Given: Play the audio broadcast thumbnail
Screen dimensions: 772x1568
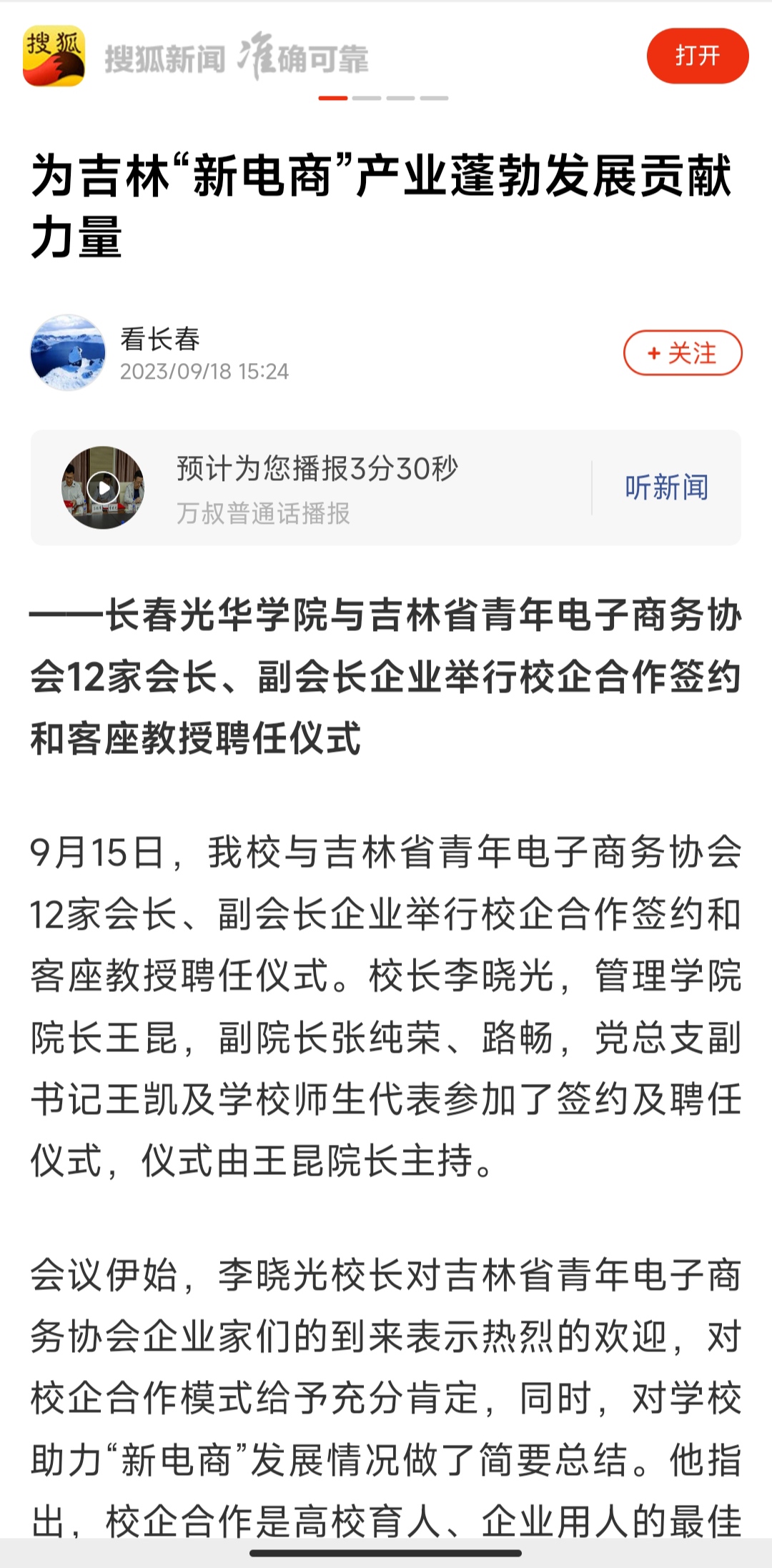Looking at the screenshot, I should [103, 488].
